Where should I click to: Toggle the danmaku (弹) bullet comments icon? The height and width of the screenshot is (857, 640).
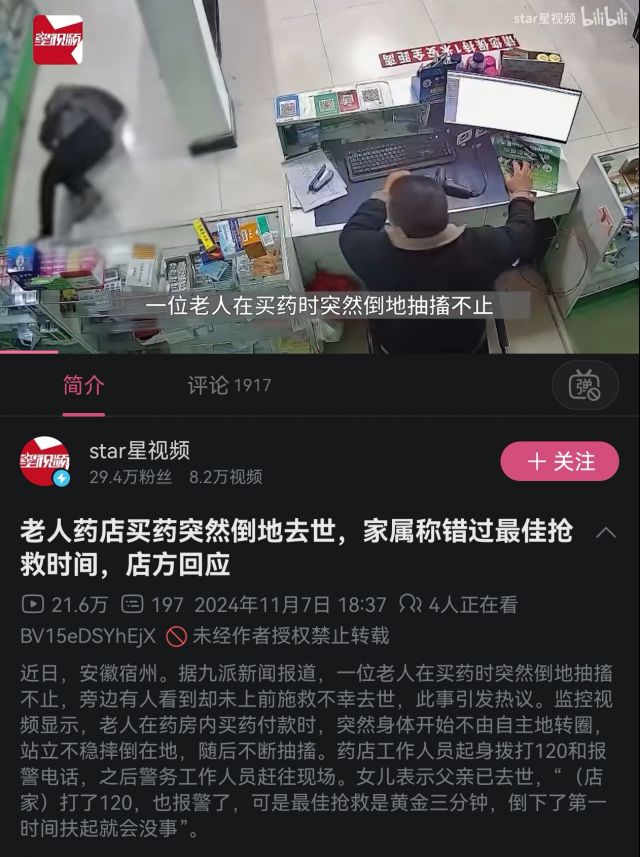(x=585, y=385)
